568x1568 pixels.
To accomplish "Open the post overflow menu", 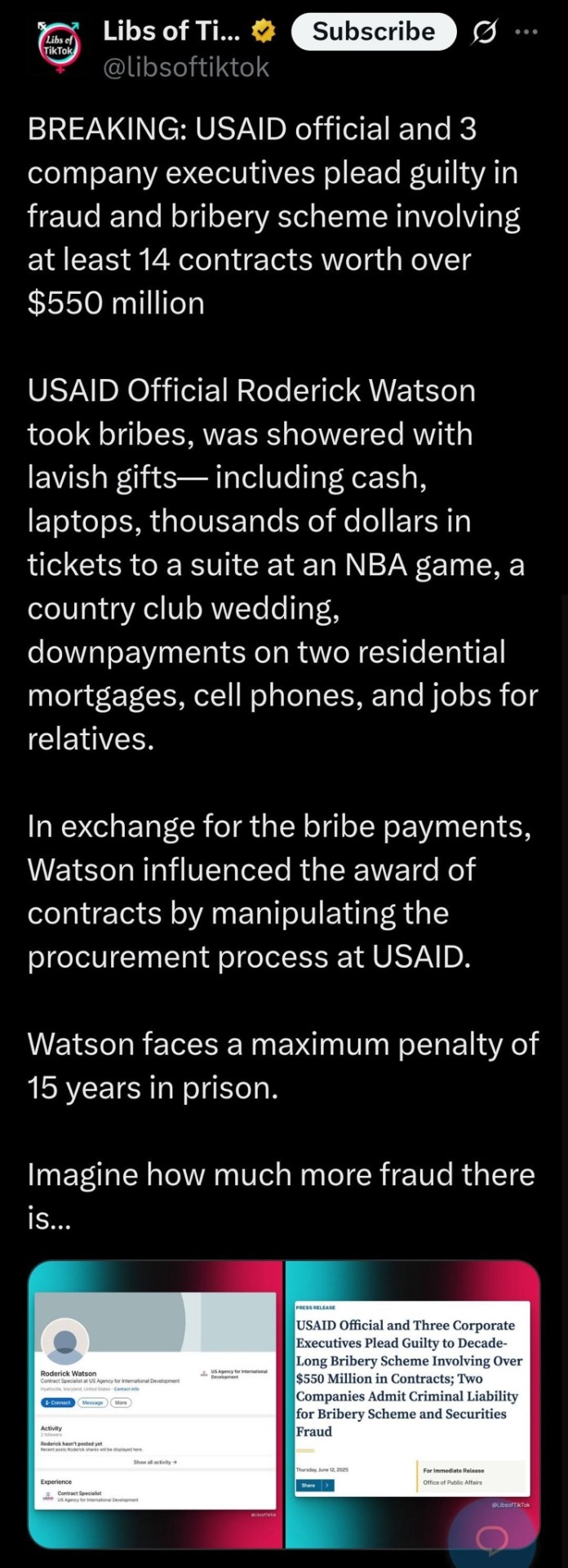I will tap(526, 33).
